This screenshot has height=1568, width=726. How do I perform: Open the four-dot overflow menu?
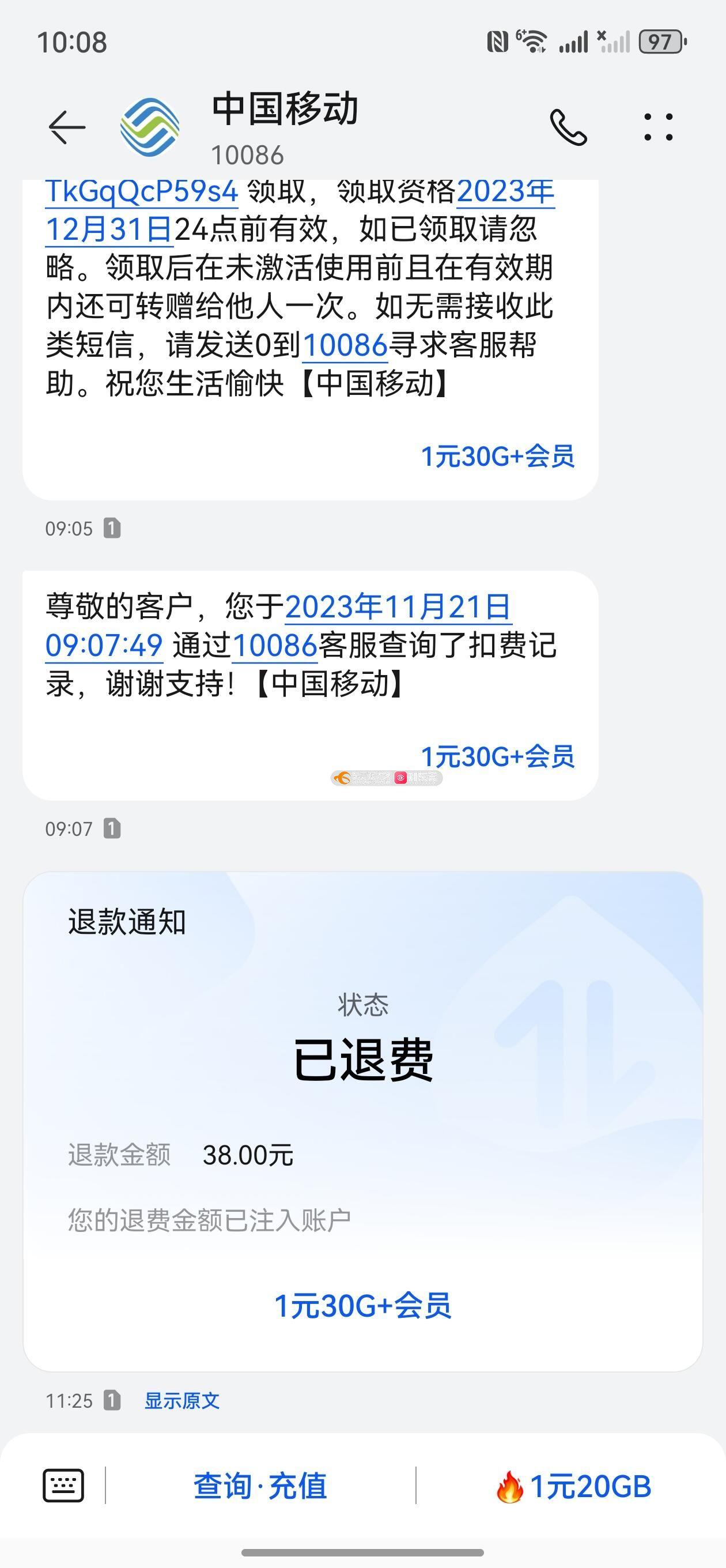659,127
